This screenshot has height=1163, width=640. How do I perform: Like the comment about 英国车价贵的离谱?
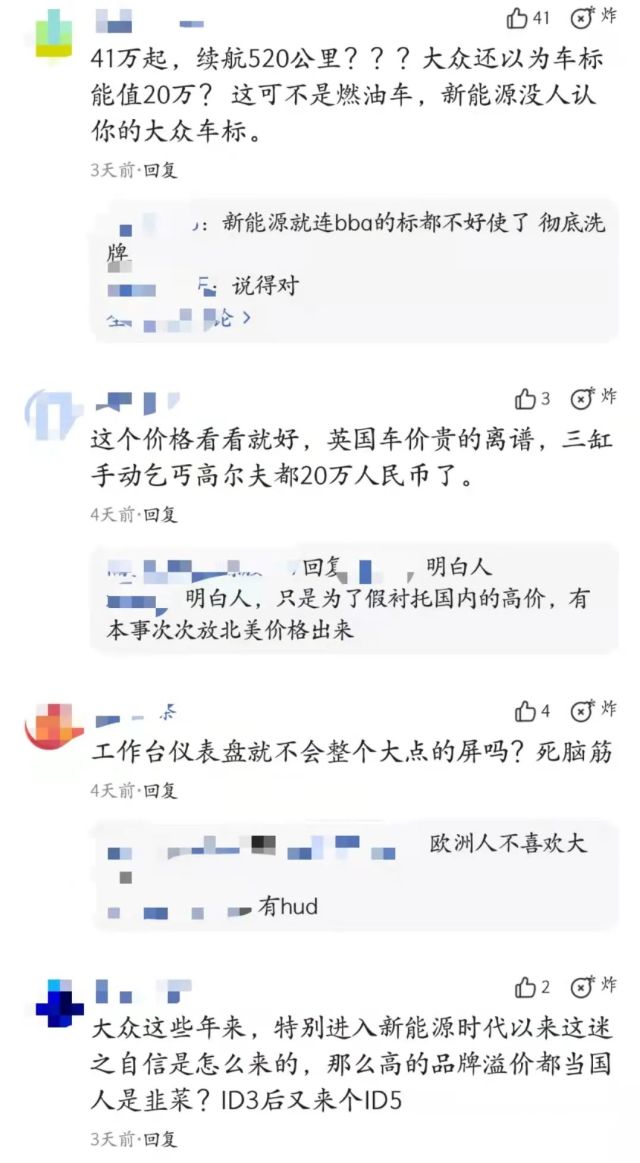(532, 399)
